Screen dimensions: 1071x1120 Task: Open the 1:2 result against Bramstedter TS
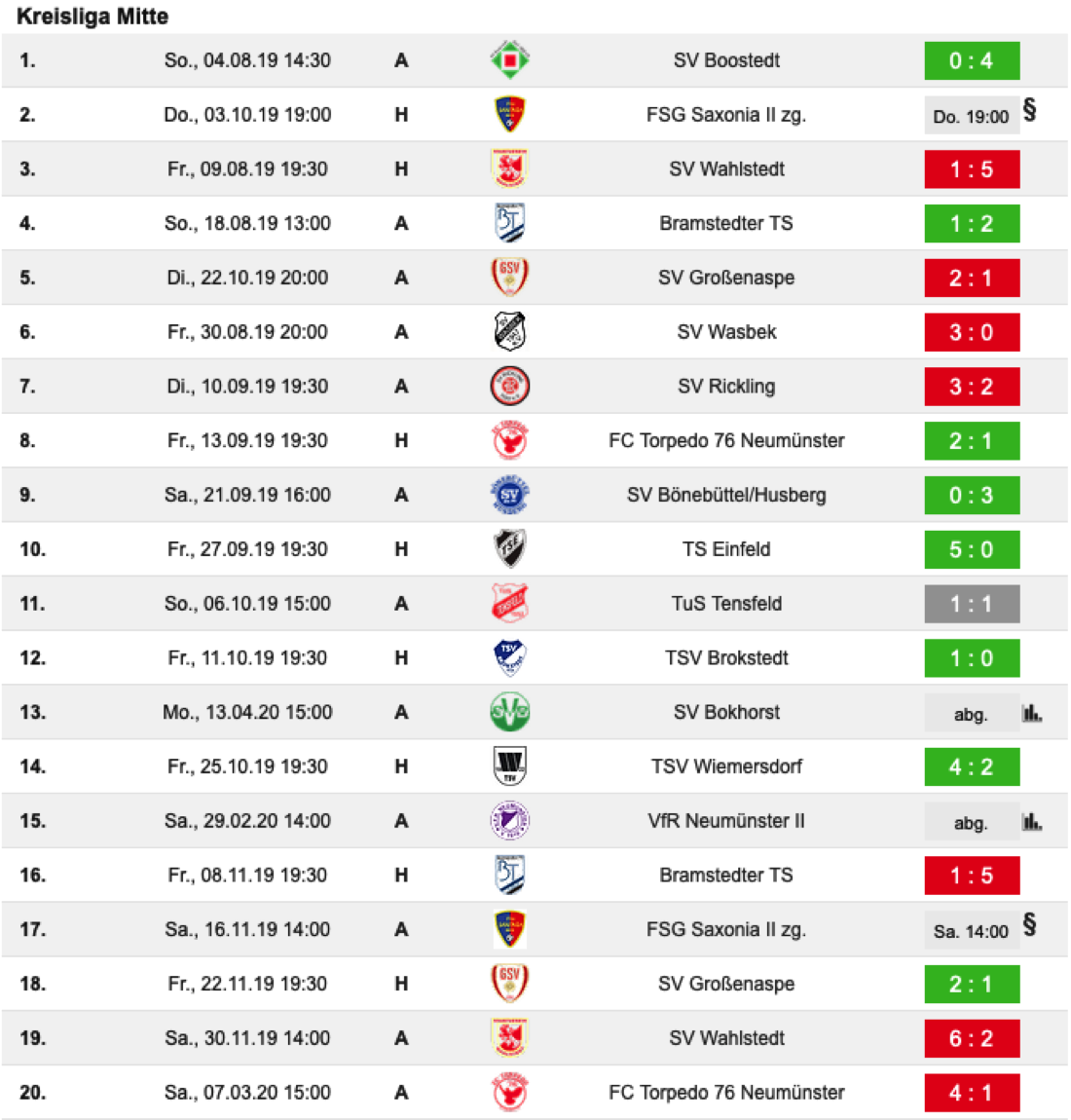click(x=971, y=224)
